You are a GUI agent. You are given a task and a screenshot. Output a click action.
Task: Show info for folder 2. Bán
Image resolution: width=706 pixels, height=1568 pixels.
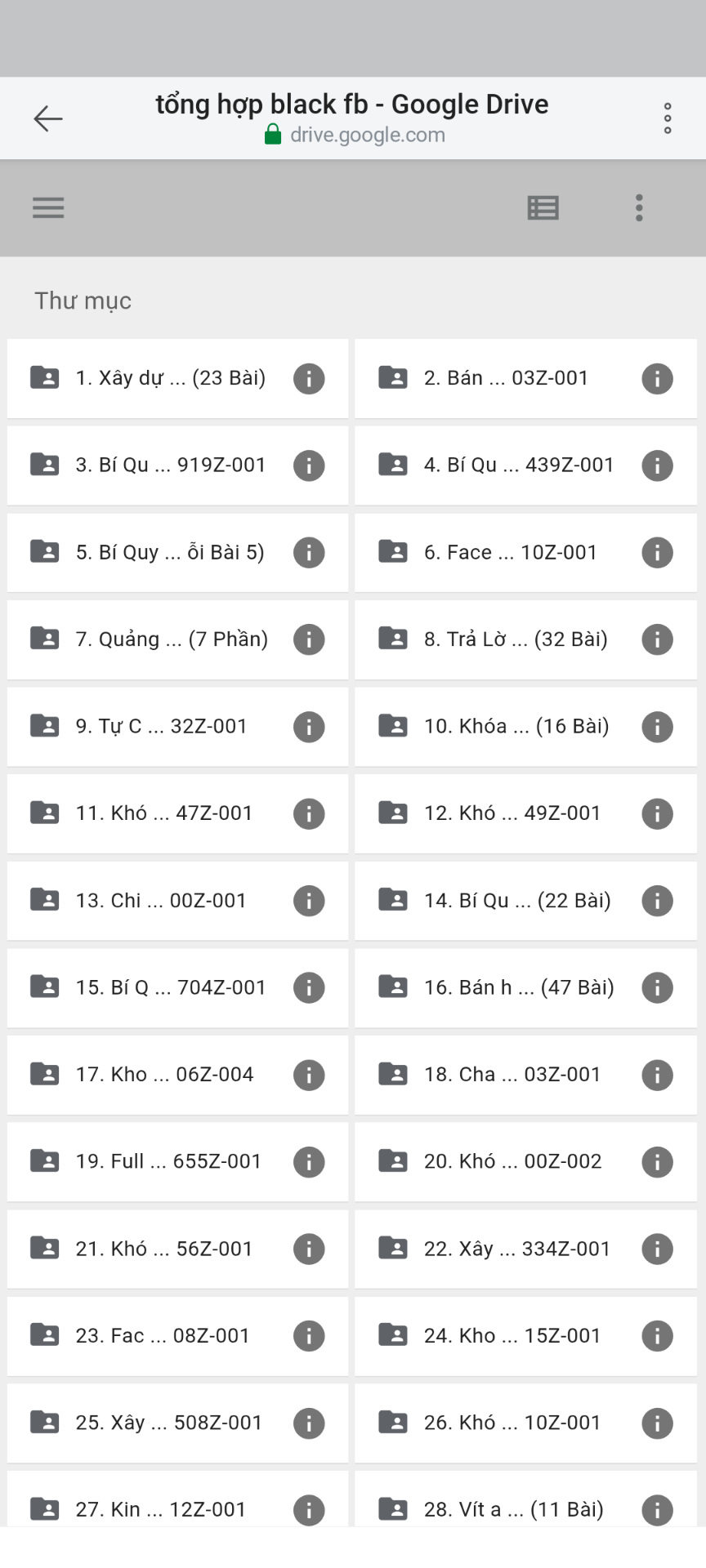[x=657, y=379]
